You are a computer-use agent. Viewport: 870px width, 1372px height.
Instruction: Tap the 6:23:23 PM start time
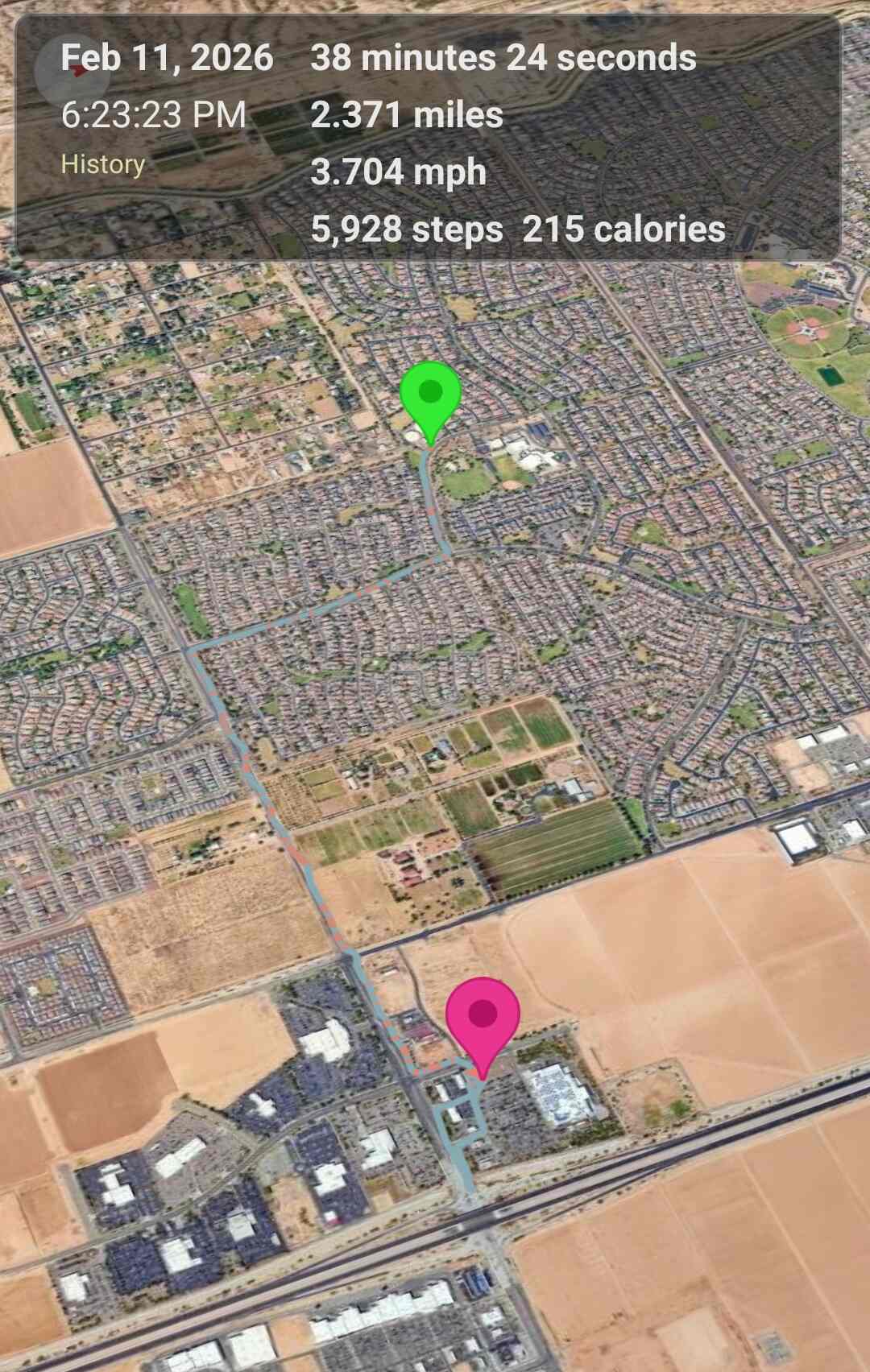point(153,116)
